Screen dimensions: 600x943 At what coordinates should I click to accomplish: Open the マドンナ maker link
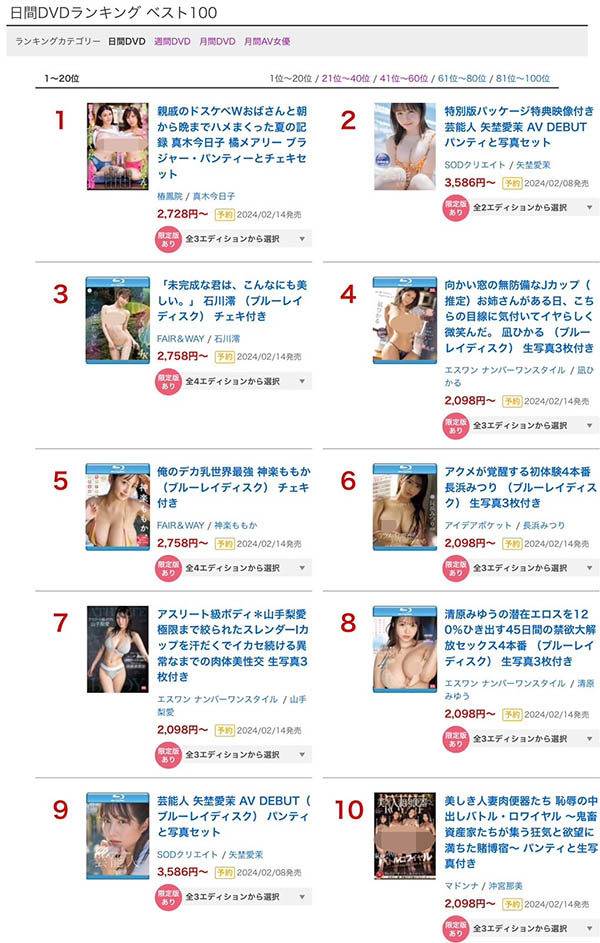(460, 885)
